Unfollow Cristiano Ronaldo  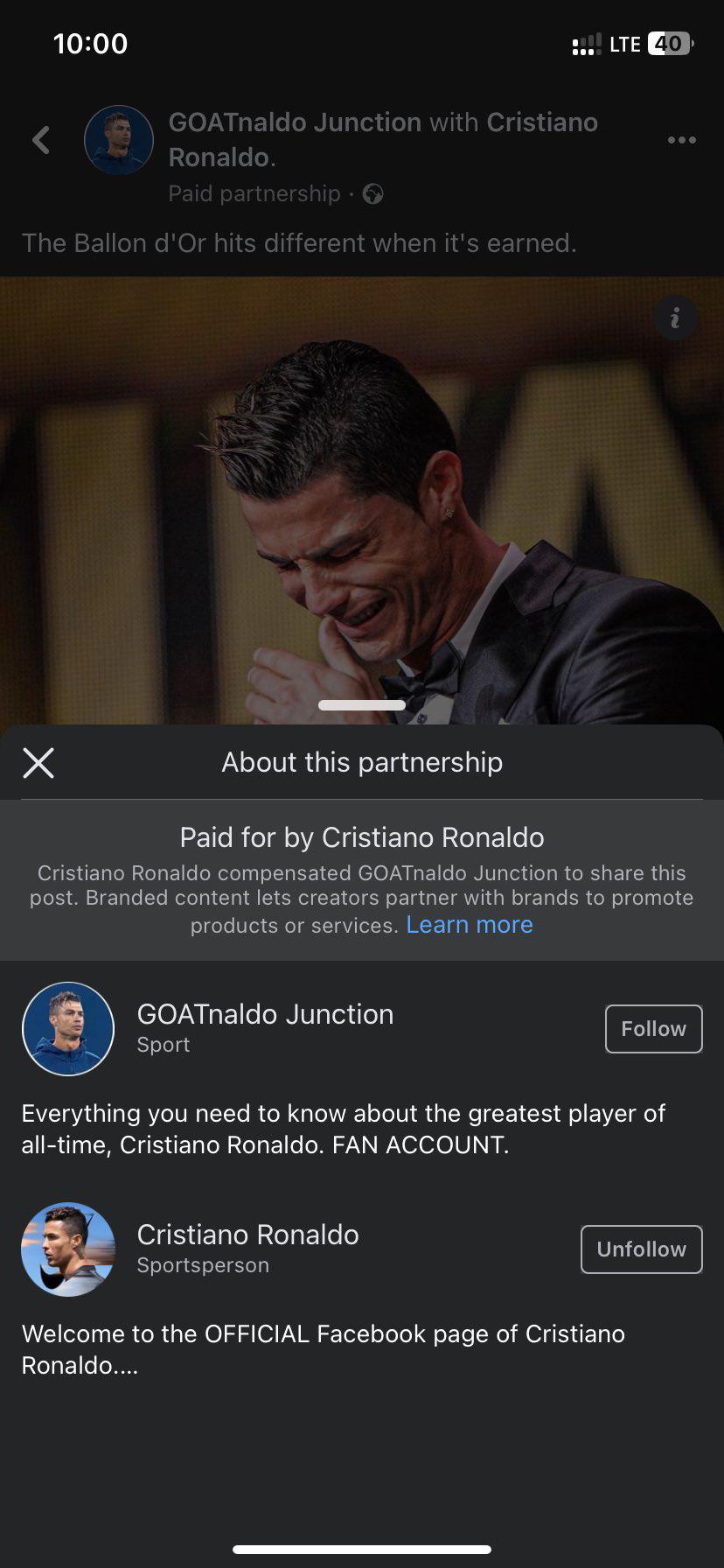click(x=641, y=1249)
